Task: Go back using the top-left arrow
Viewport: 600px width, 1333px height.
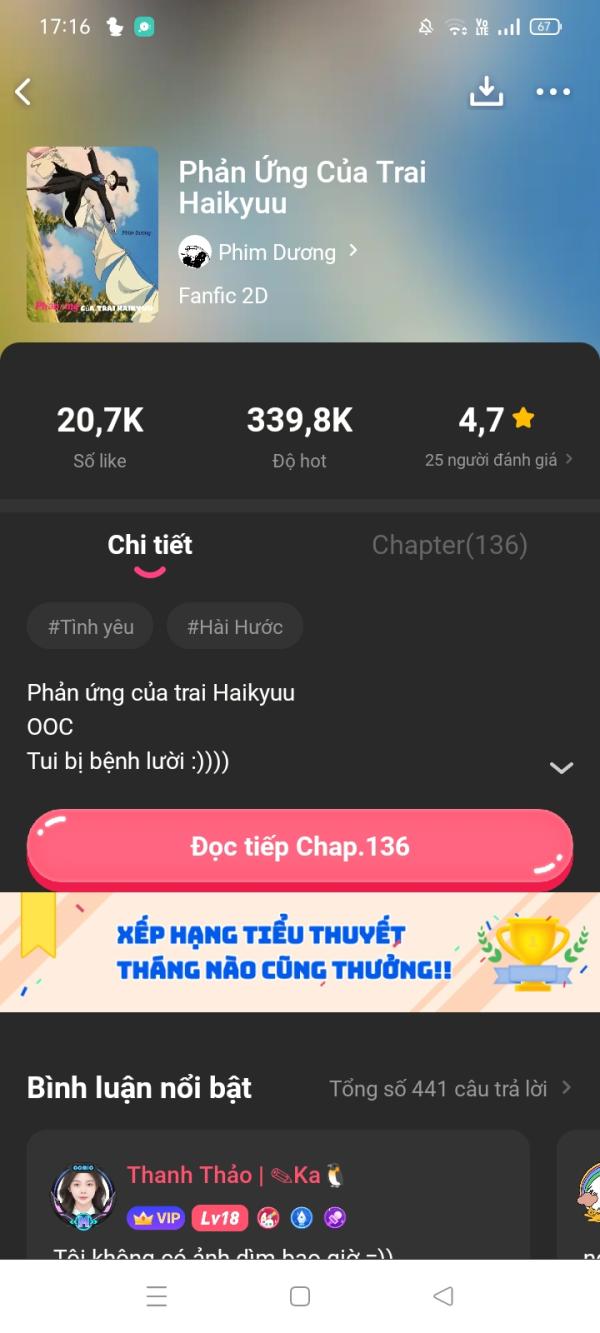Action: point(24,92)
